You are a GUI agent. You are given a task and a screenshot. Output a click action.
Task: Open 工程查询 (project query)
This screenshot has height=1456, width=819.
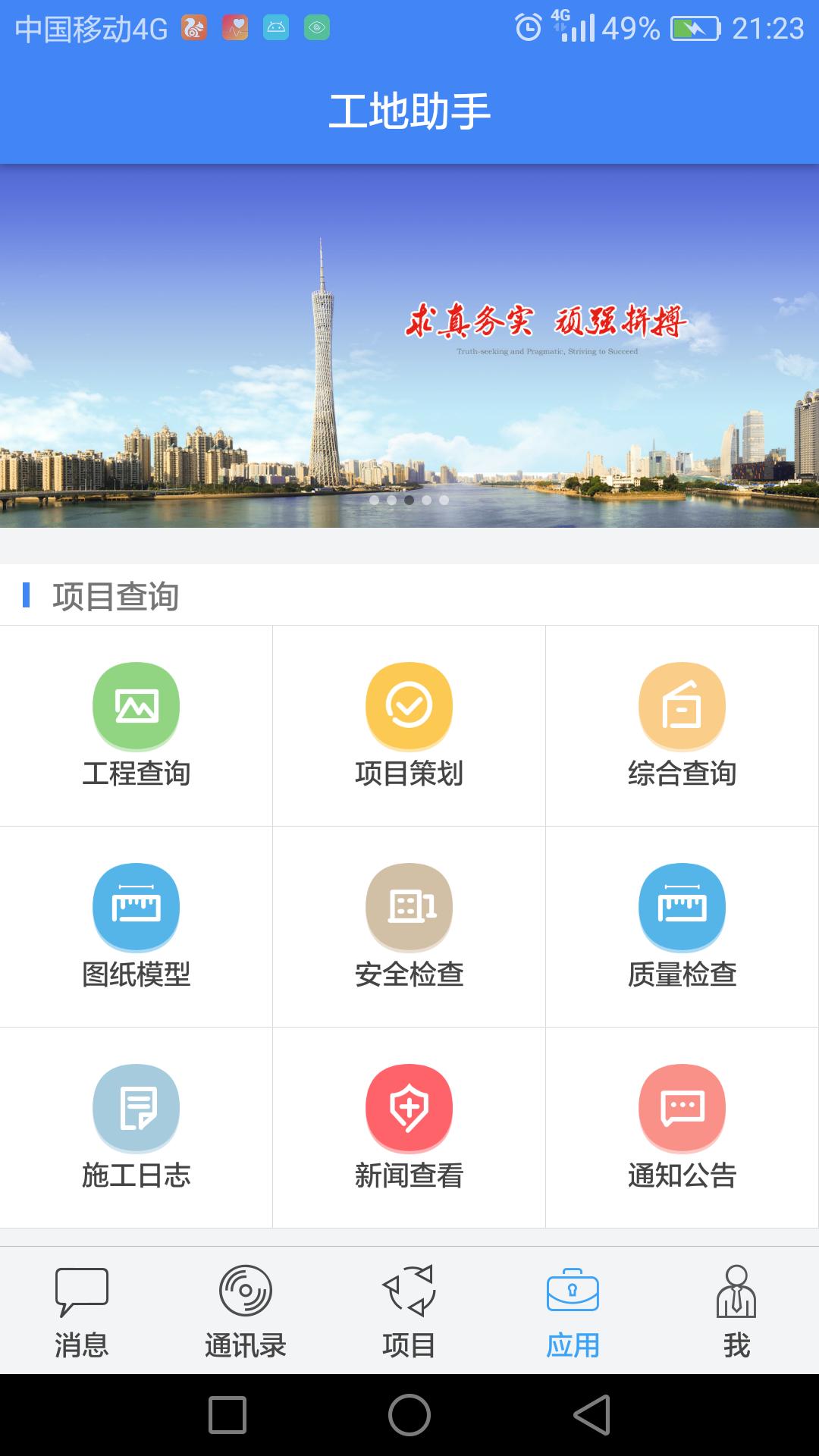click(x=136, y=724)
